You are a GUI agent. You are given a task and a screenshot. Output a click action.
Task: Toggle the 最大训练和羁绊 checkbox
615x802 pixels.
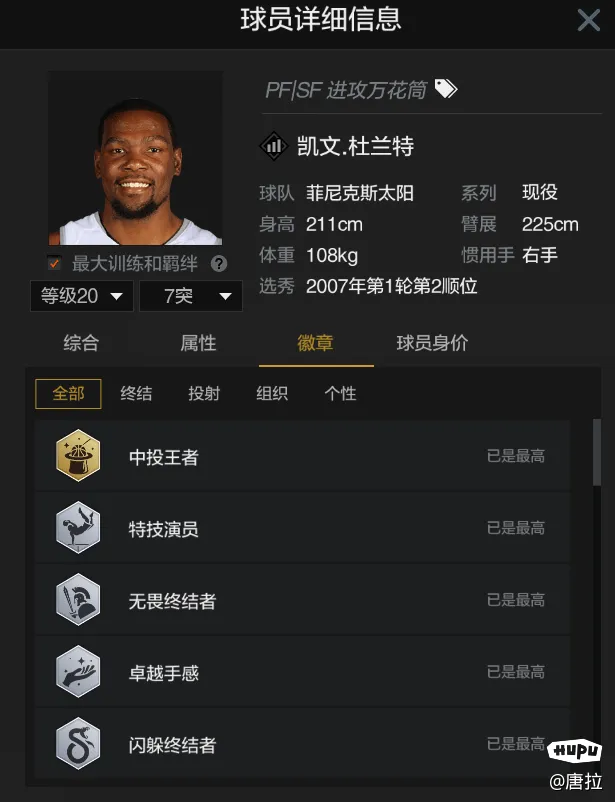point(55,264)
